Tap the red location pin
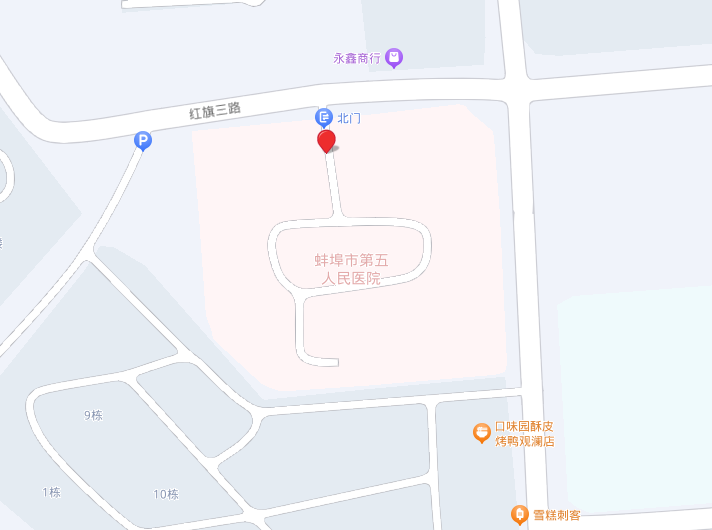Screen dimensions: 712x530 pyautogui.click(x=326, y=142)
